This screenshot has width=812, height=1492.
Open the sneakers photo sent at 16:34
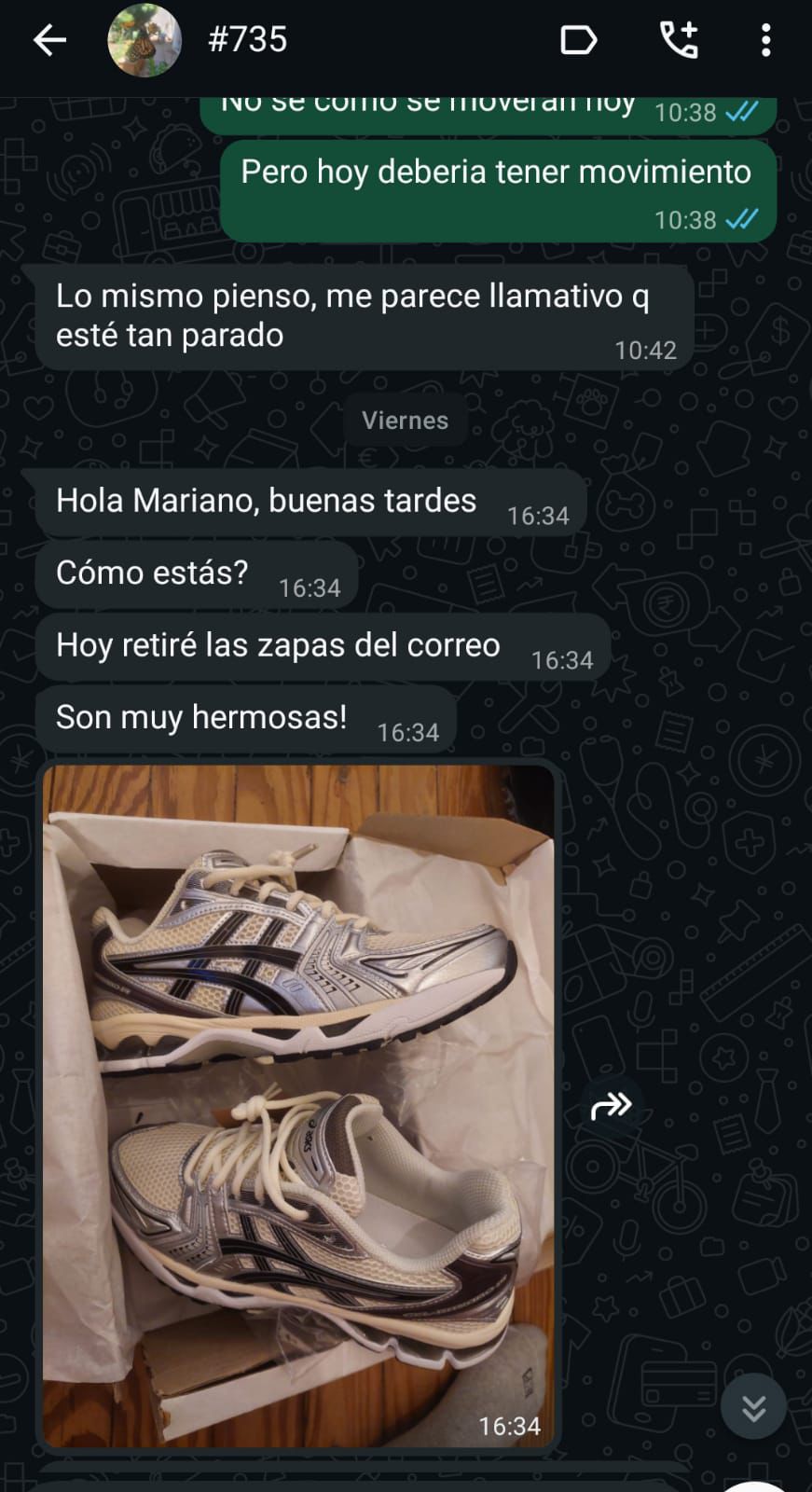point(298,1106)
